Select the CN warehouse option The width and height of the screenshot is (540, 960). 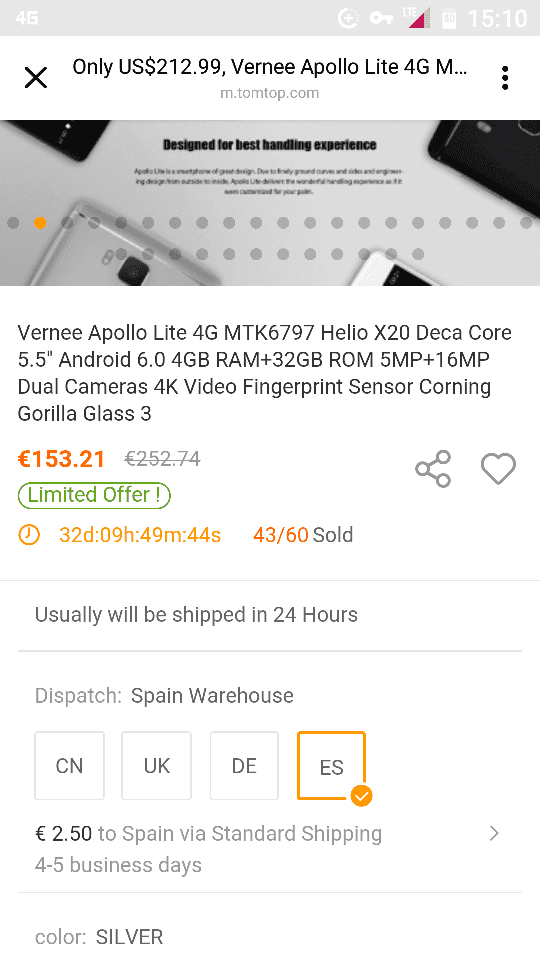click(69, 765)
